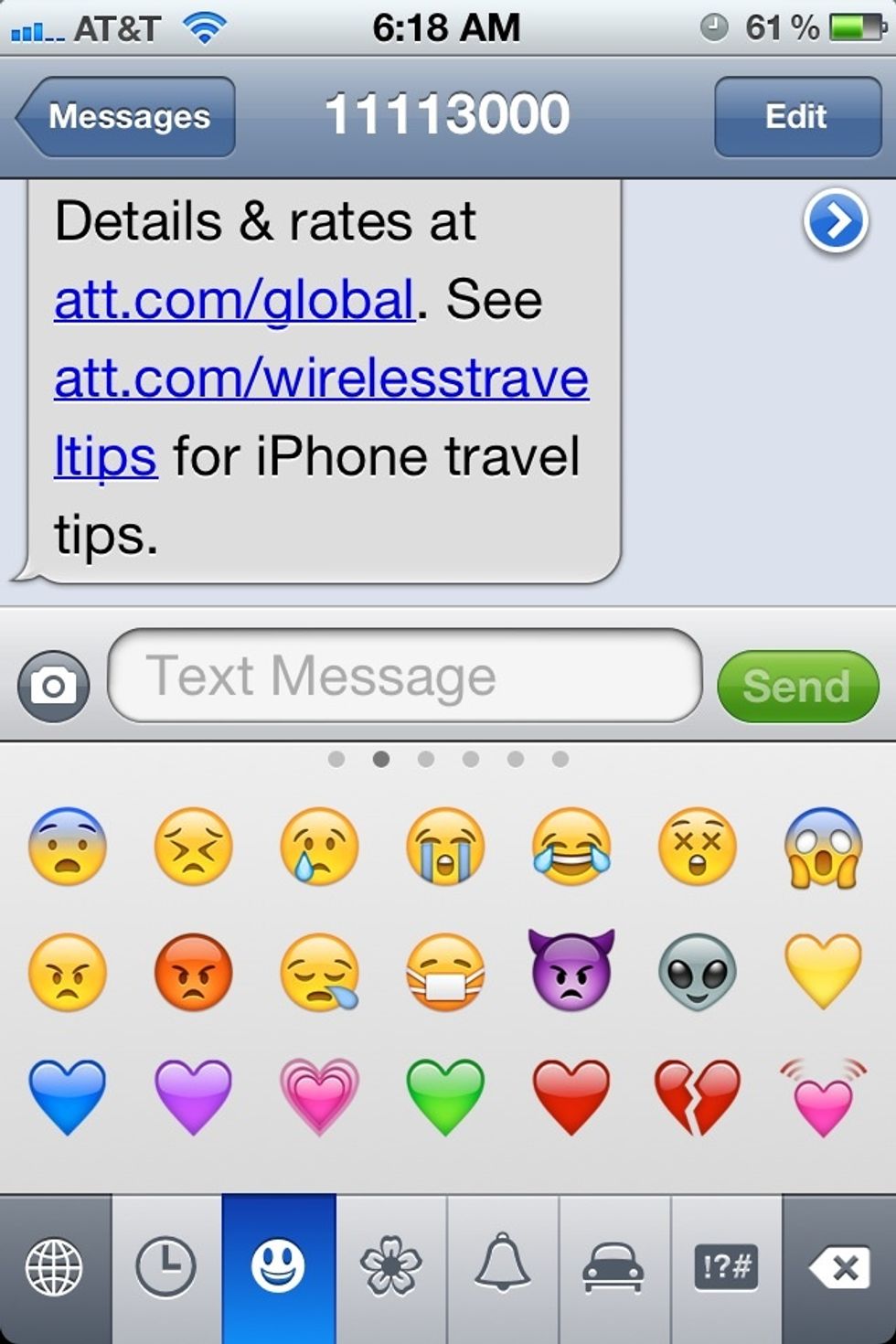896x1344 pixels.
Task: Focus the Text Message field
Action: 404,677
